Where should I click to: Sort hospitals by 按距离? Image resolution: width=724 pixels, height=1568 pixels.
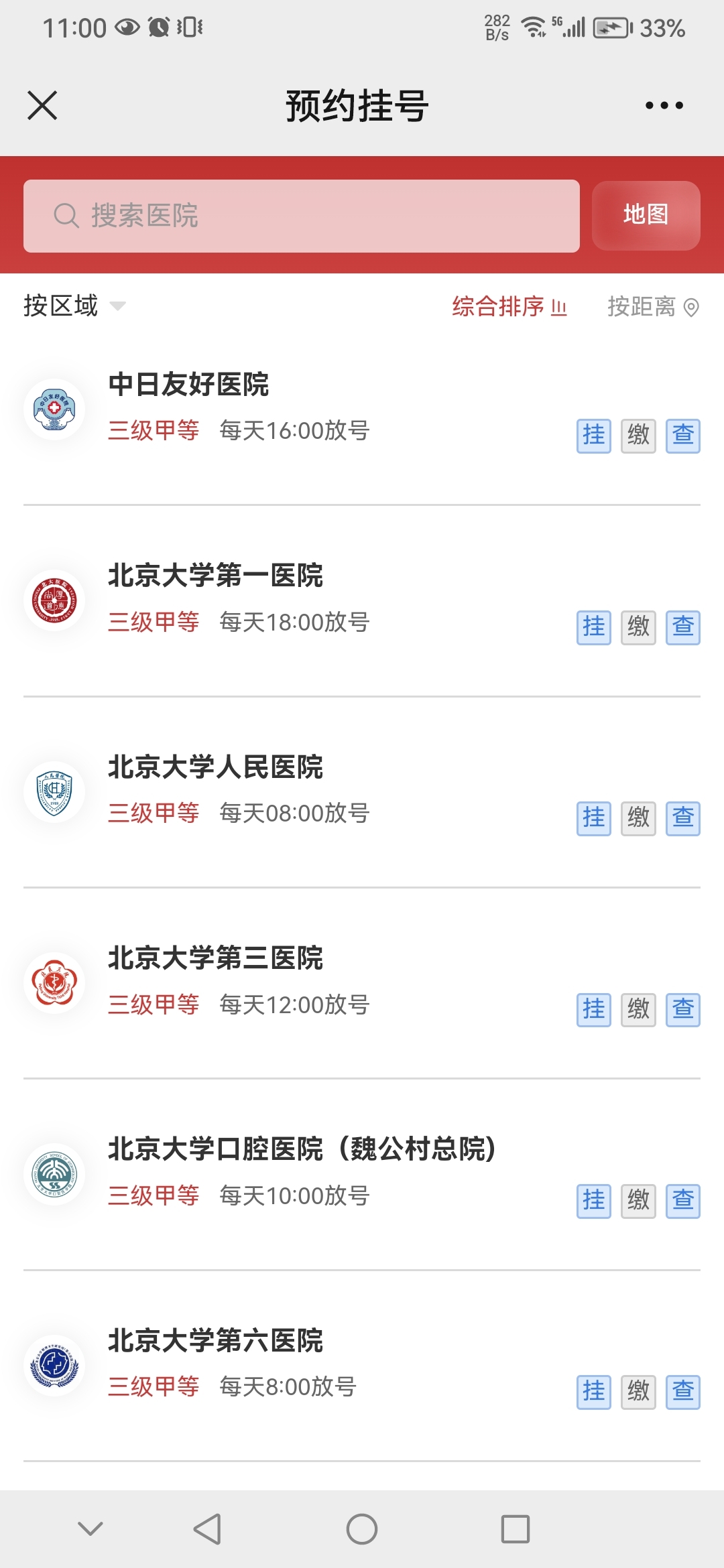[652, 307]
